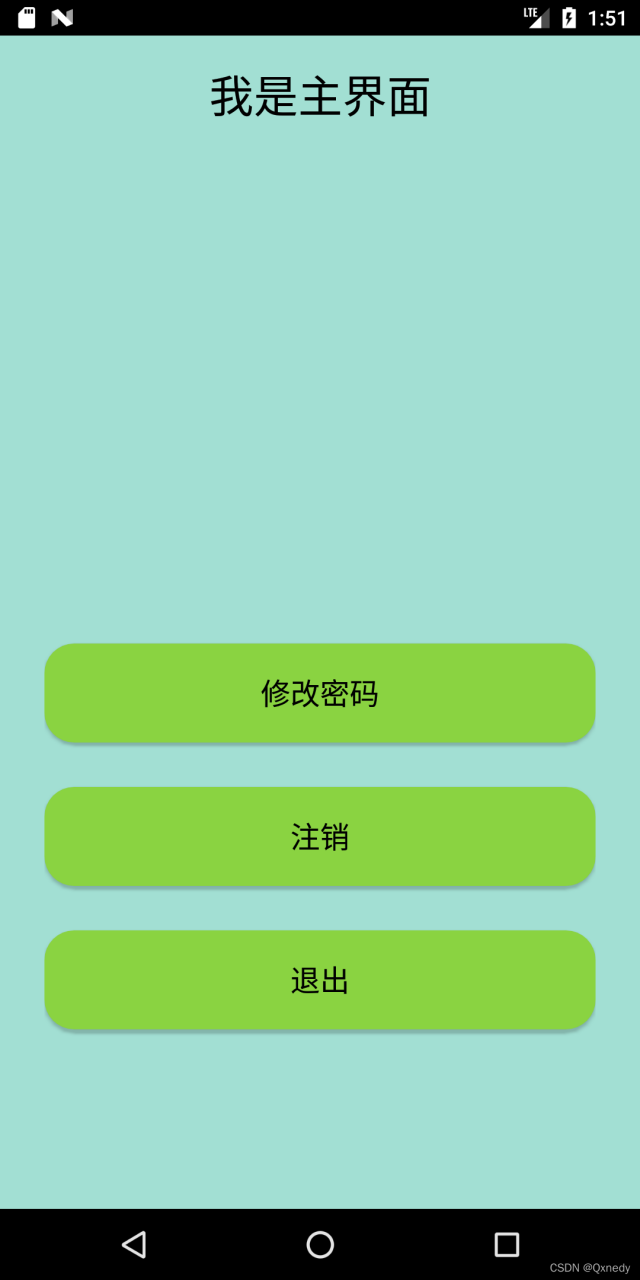Go back using the navigation bar
The width and height of the screenshot is (640, 1280).
click(x=134, y=1244)
